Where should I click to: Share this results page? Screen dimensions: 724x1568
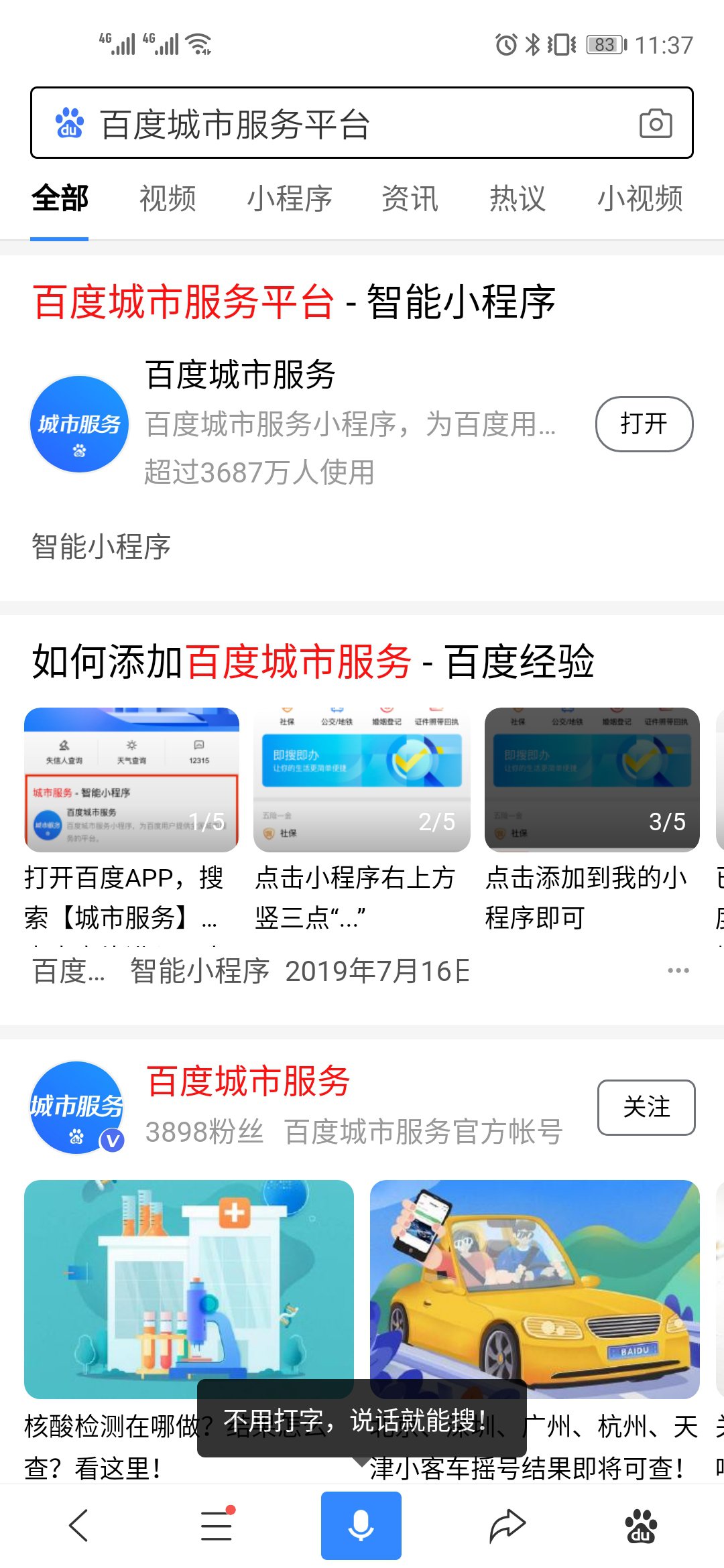(507, 1526)
